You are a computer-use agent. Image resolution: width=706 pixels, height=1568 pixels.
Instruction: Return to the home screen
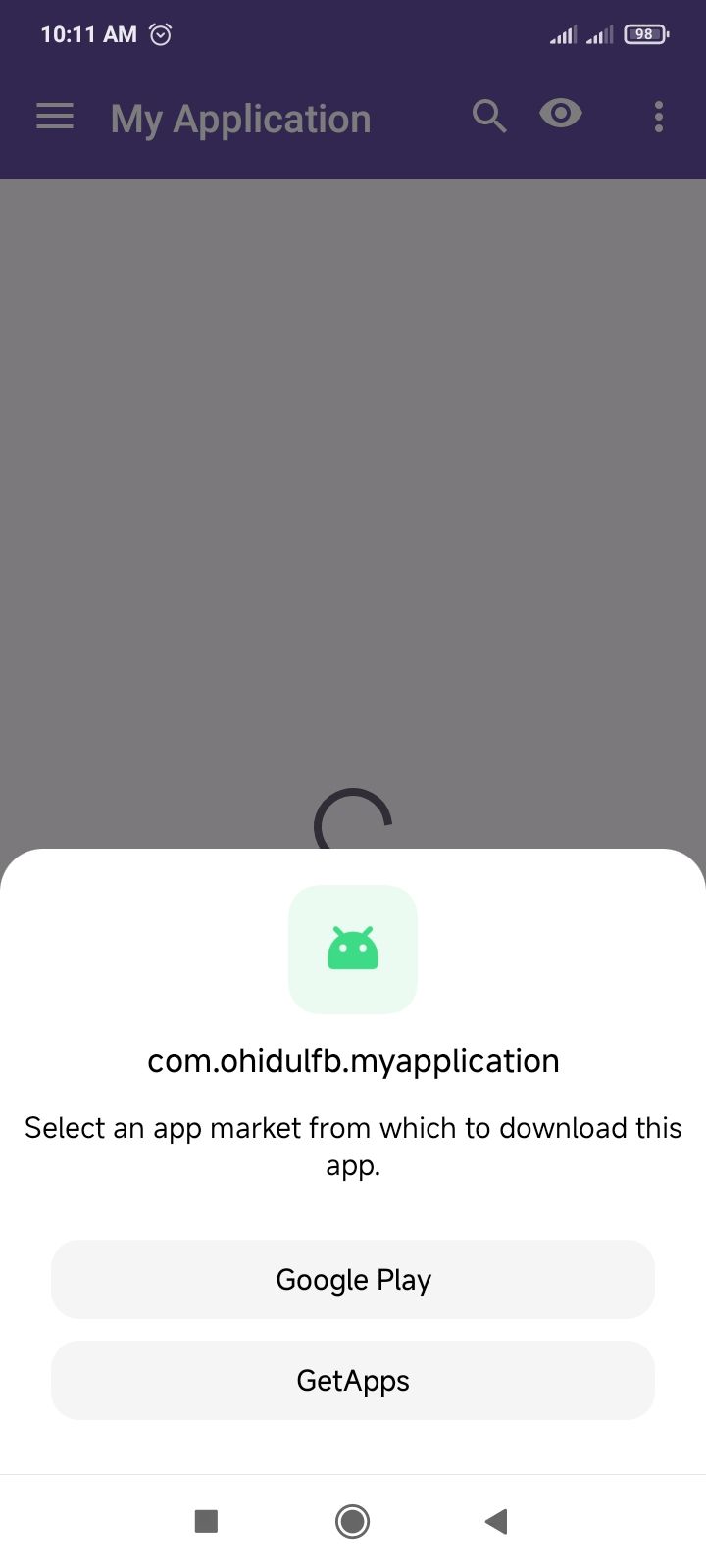(x=352, y=1521)
